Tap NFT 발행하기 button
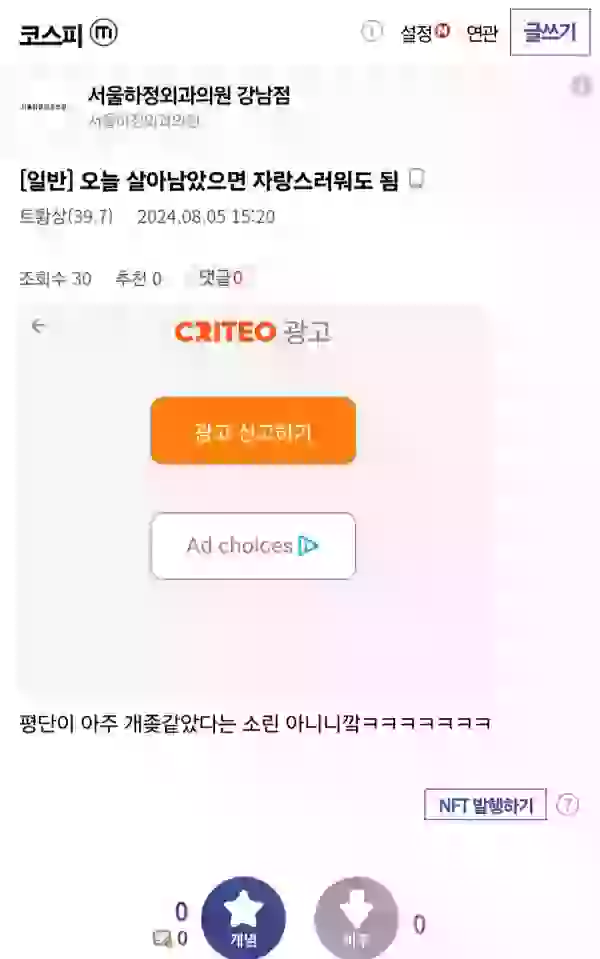600x959 pixels. click(486, 805)
